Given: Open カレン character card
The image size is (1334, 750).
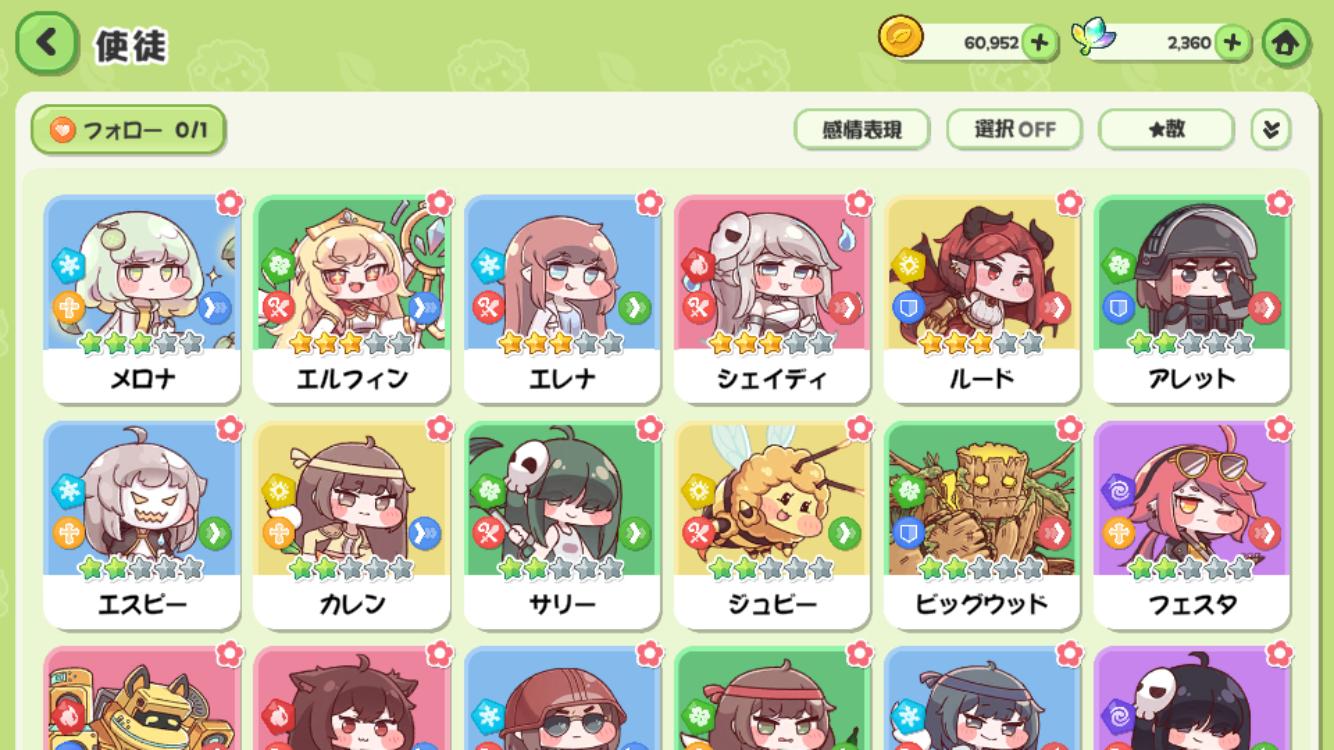Looking at the screenshot, I should (x=352, y=524).
